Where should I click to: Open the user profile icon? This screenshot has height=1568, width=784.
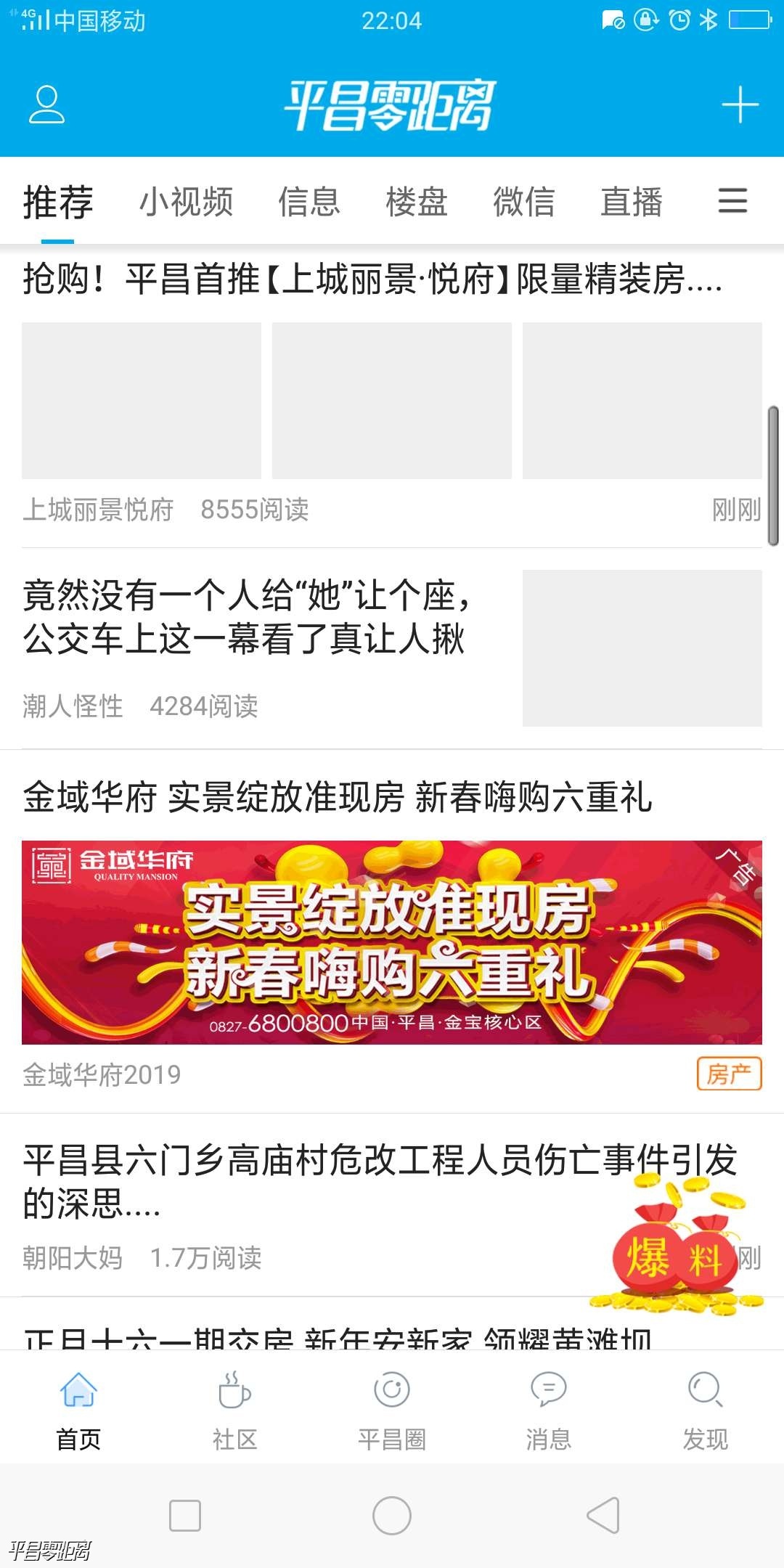46,105
